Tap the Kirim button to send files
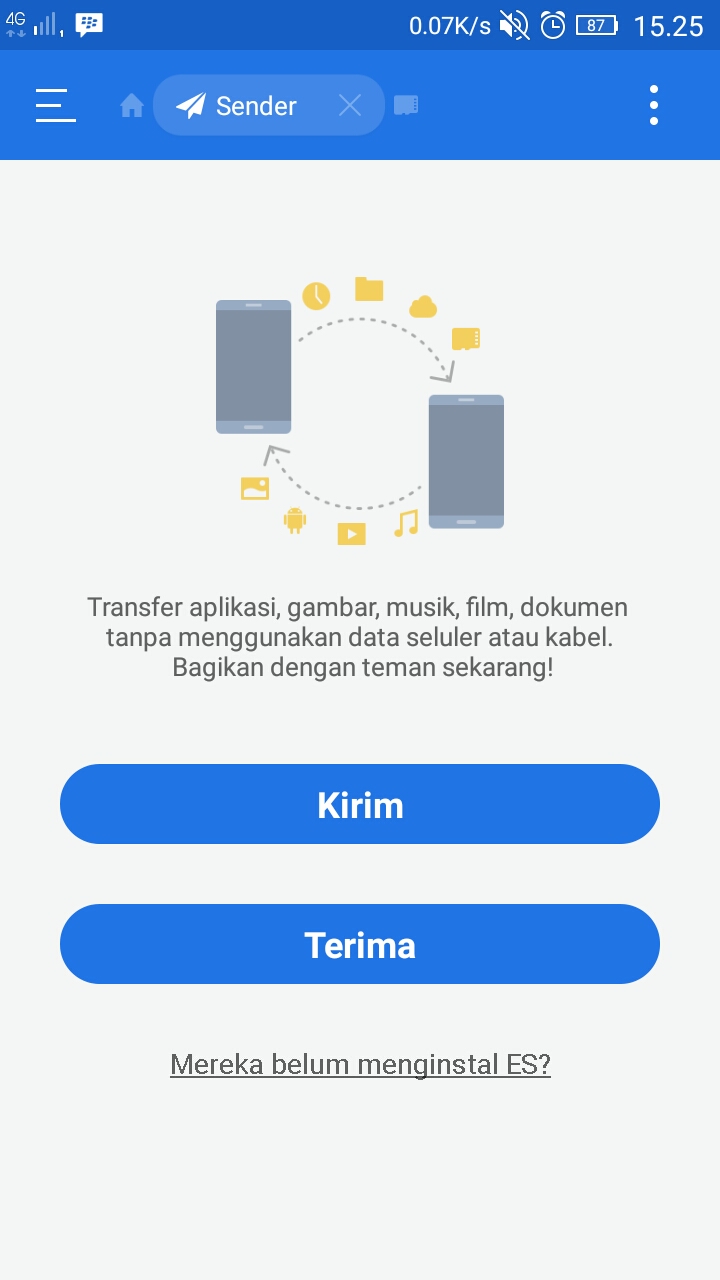The width and height of the screenshot is (720, 1280). 360,804
